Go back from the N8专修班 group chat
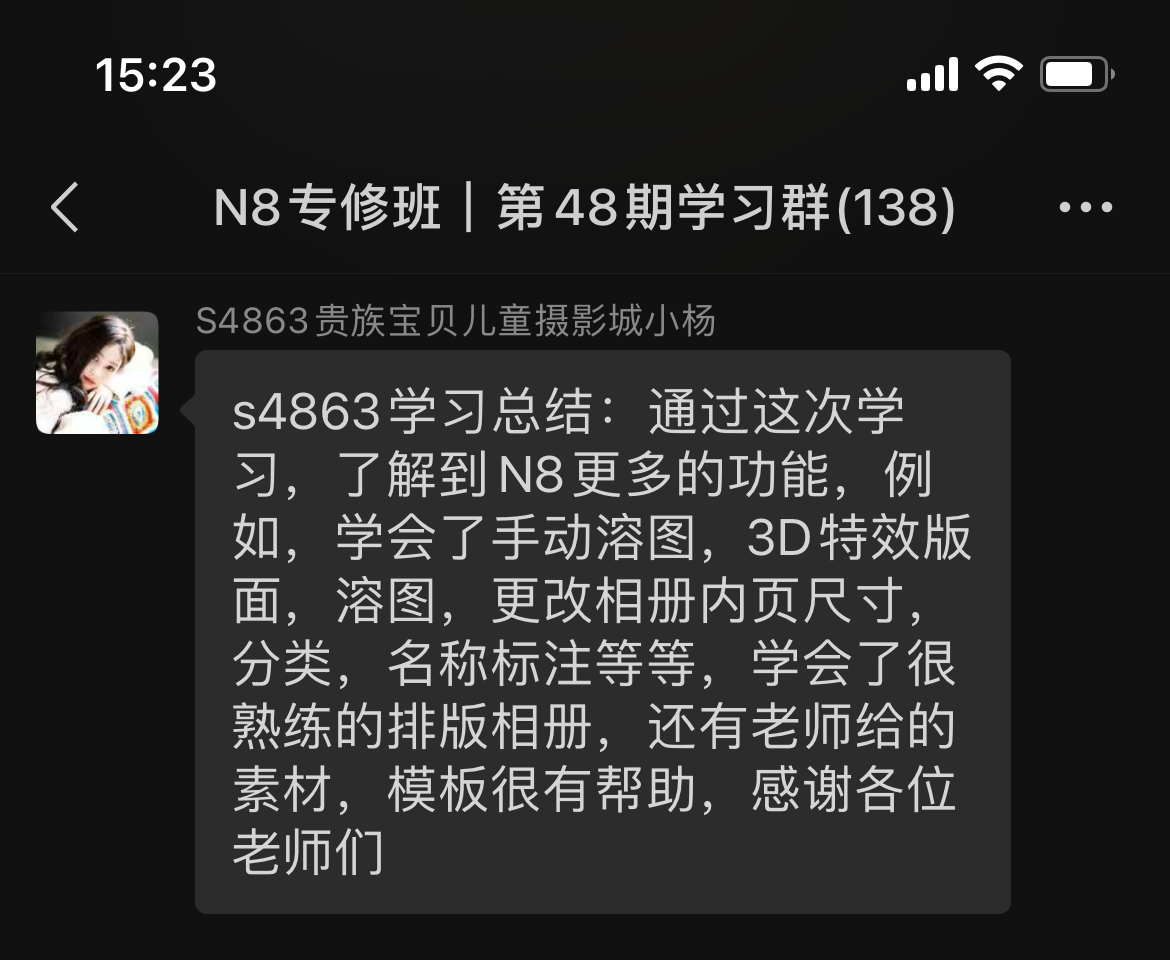The height and width of the screenshot is (960, 1170). click(x=65, y=208)
